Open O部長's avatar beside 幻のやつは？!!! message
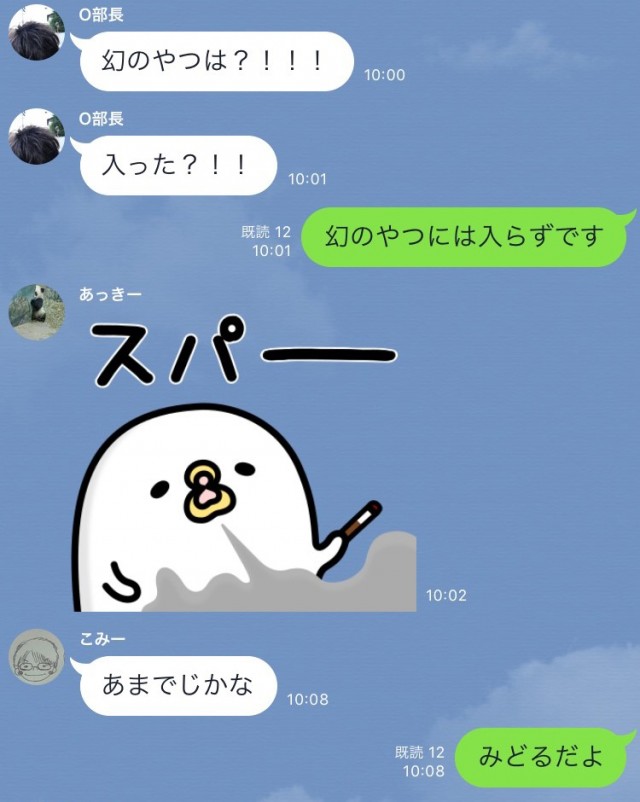The image size is (640, 802). 37,34
